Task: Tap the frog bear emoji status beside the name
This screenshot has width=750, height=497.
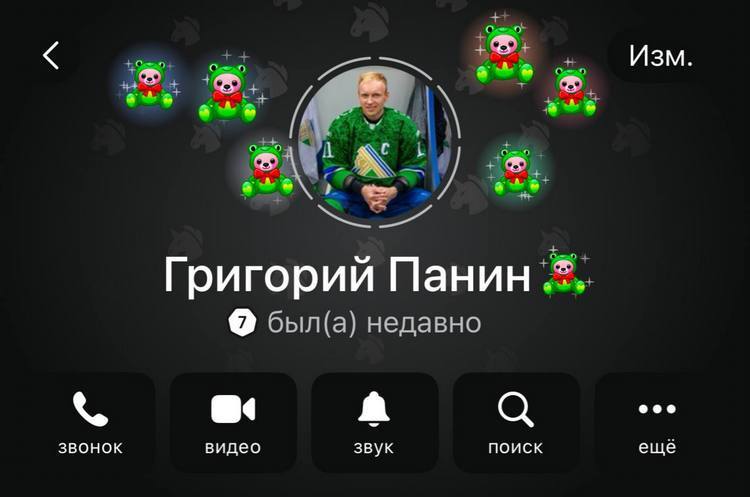Action: [x=565, y=275]
